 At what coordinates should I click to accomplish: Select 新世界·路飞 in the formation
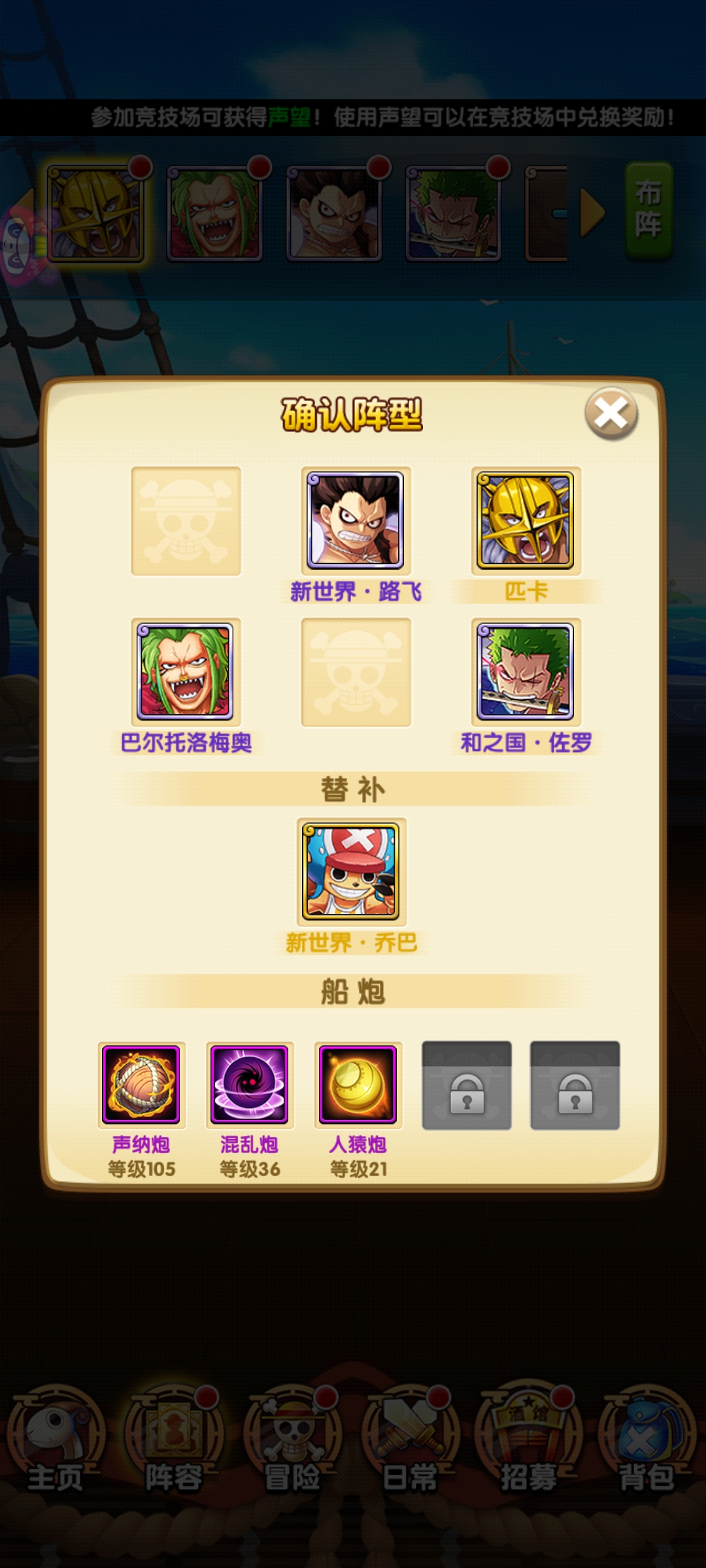(x=356, y=520)
